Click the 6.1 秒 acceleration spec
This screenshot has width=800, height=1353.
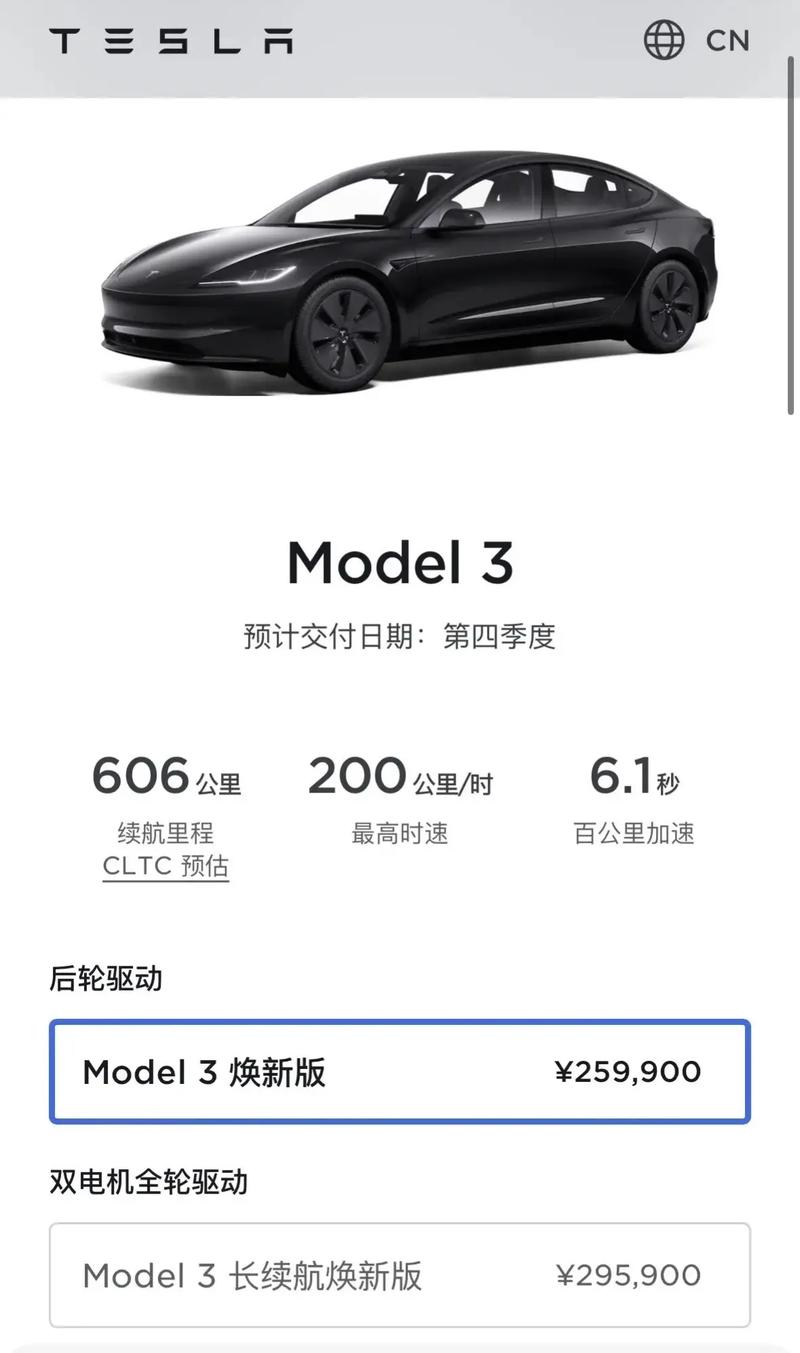click(634, 777)
